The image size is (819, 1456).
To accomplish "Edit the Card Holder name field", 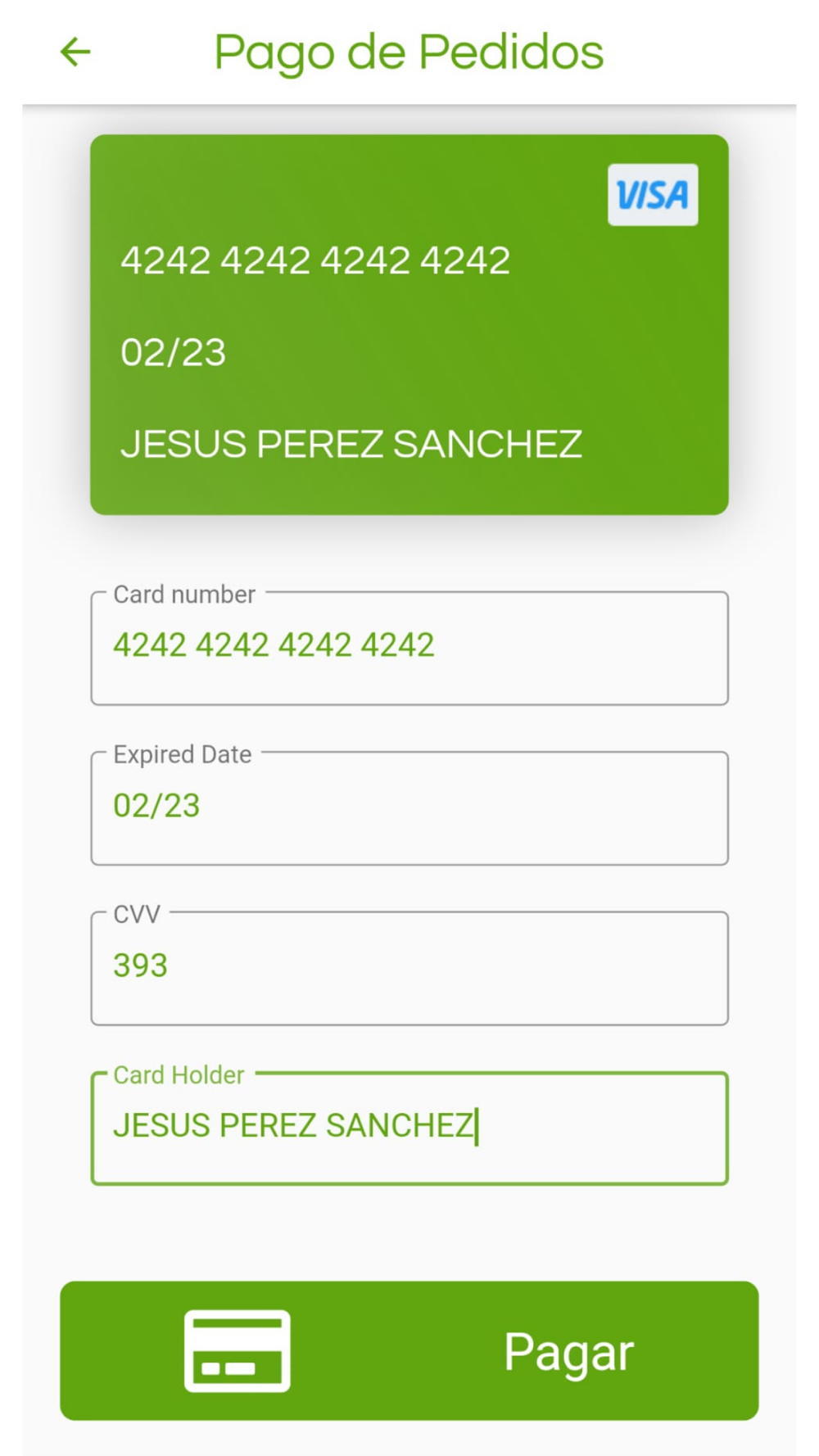I will tap(409, 1128).
